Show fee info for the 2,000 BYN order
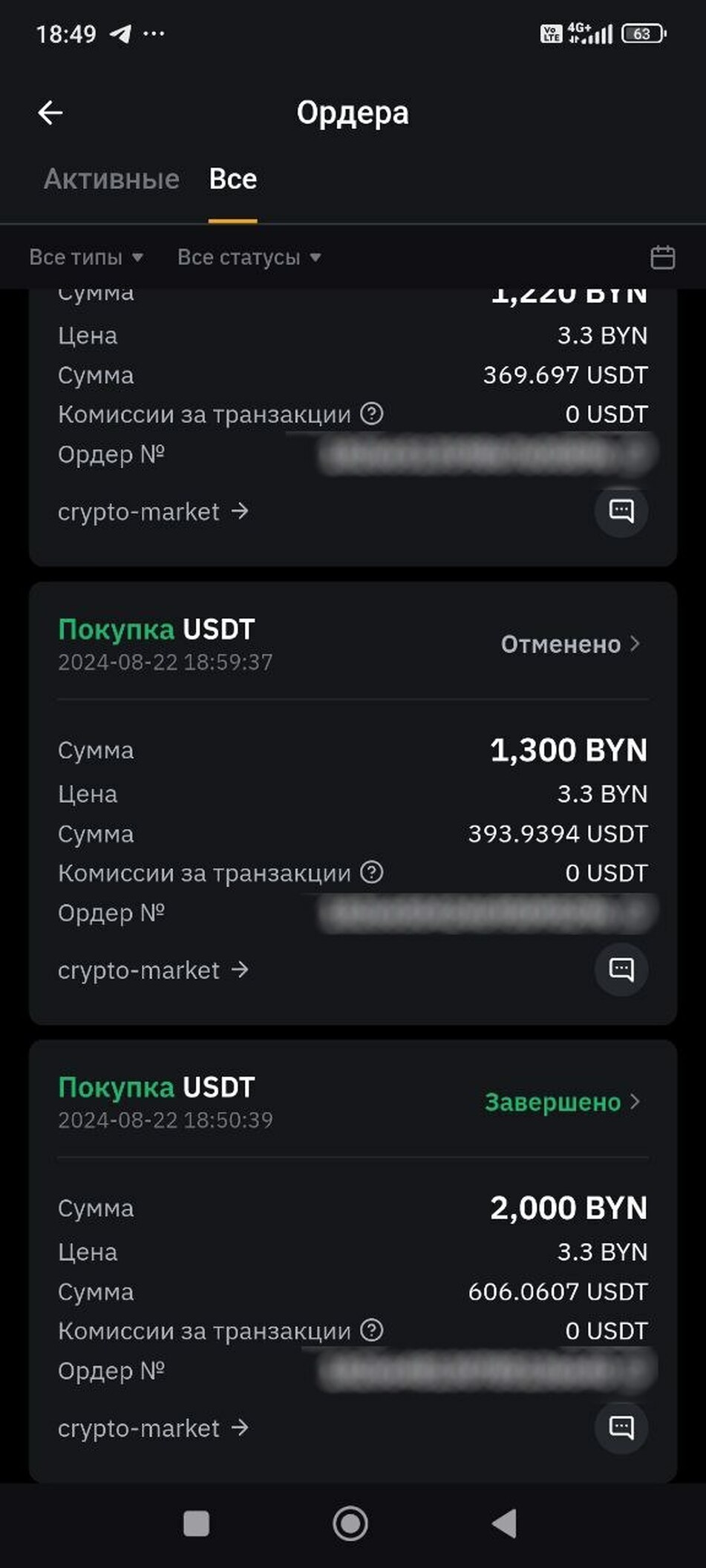Screen dimensions: 706x1568 [372, 1330]
